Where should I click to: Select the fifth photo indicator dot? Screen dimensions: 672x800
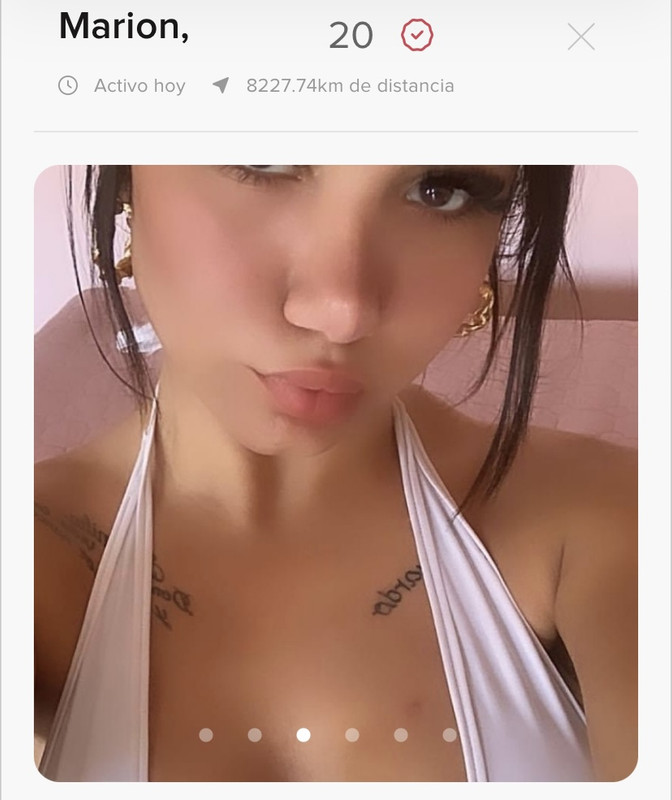click(x=401, y=735)
